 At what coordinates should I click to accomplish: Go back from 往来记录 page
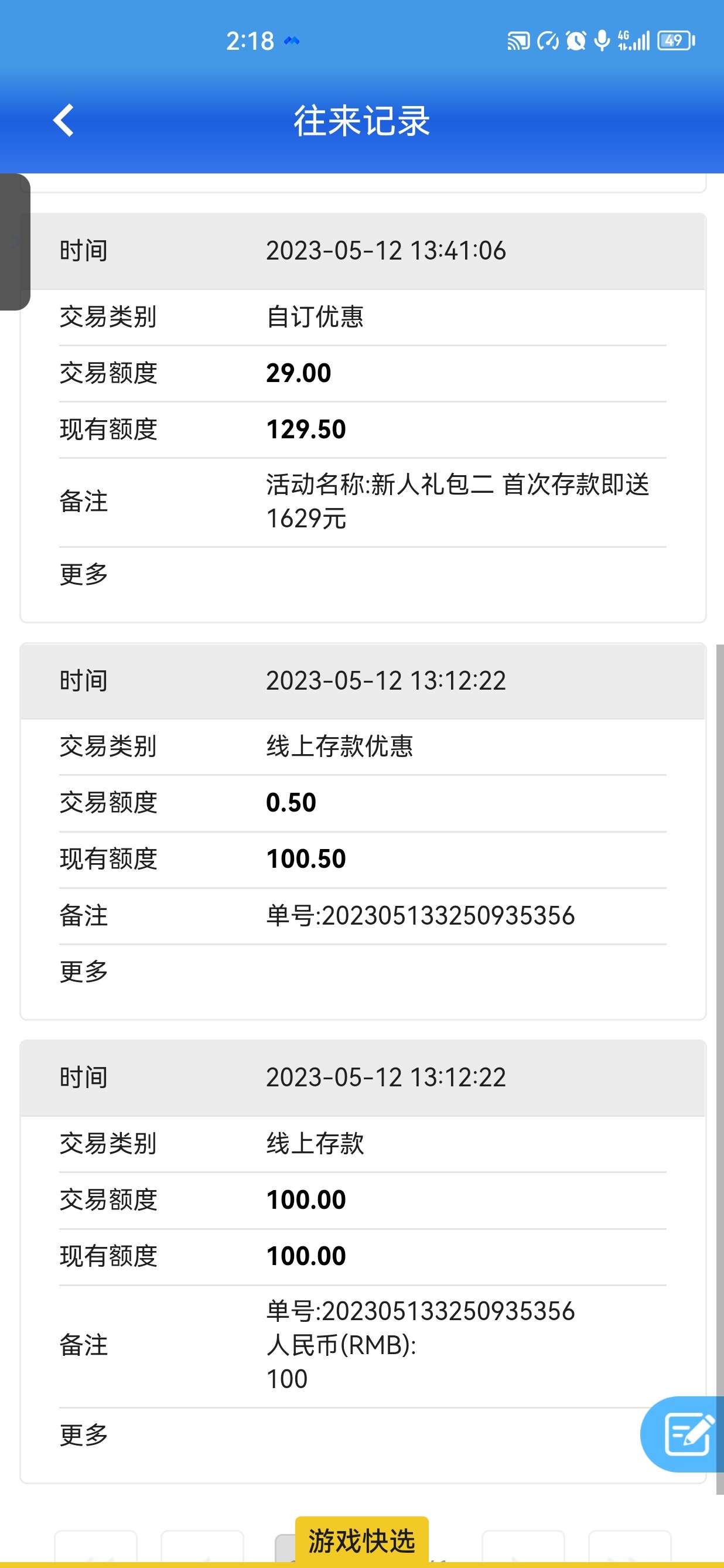63,120
